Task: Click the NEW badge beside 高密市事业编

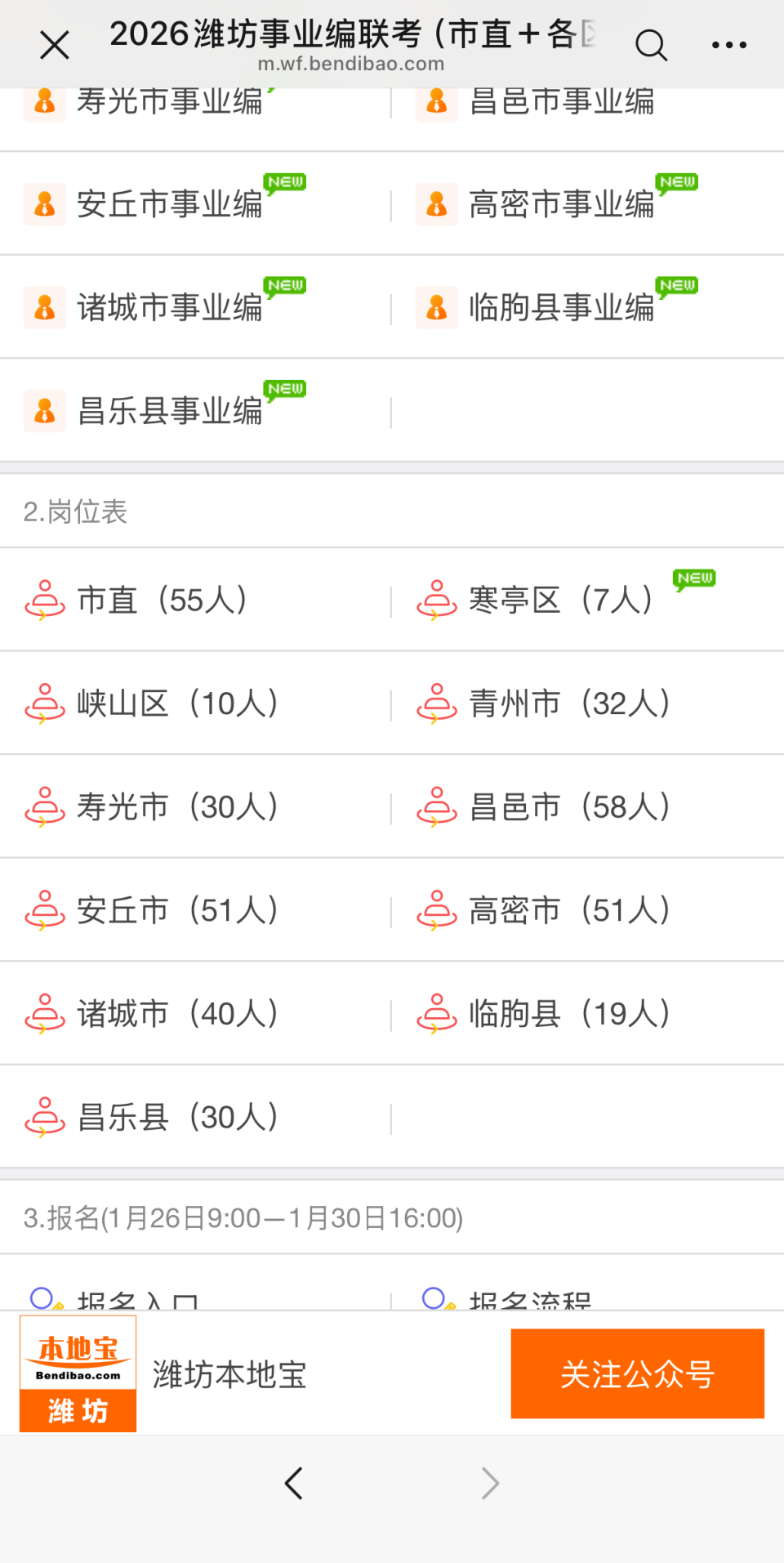Action: point(676,182)
